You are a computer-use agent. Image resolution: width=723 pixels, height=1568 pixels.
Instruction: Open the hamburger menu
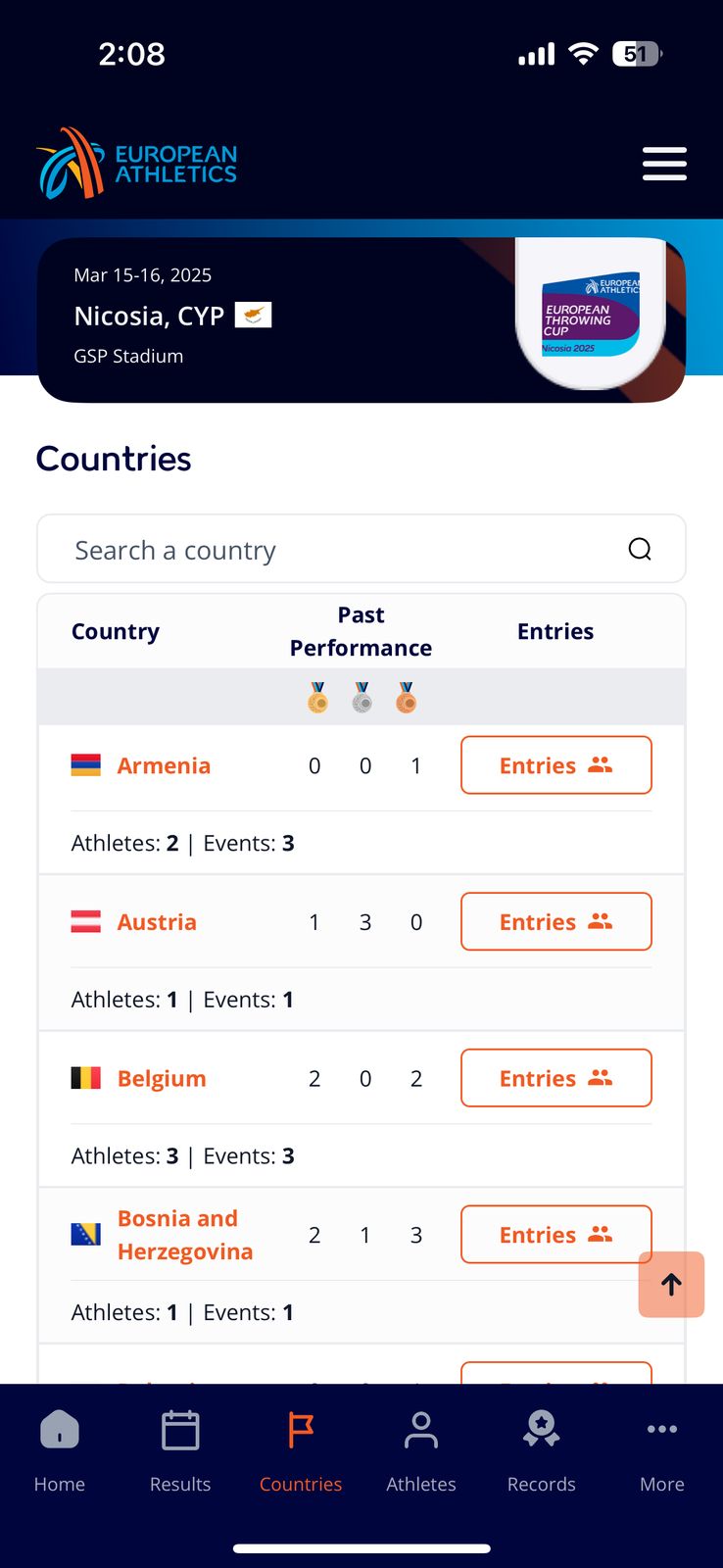tap(664, 164)
